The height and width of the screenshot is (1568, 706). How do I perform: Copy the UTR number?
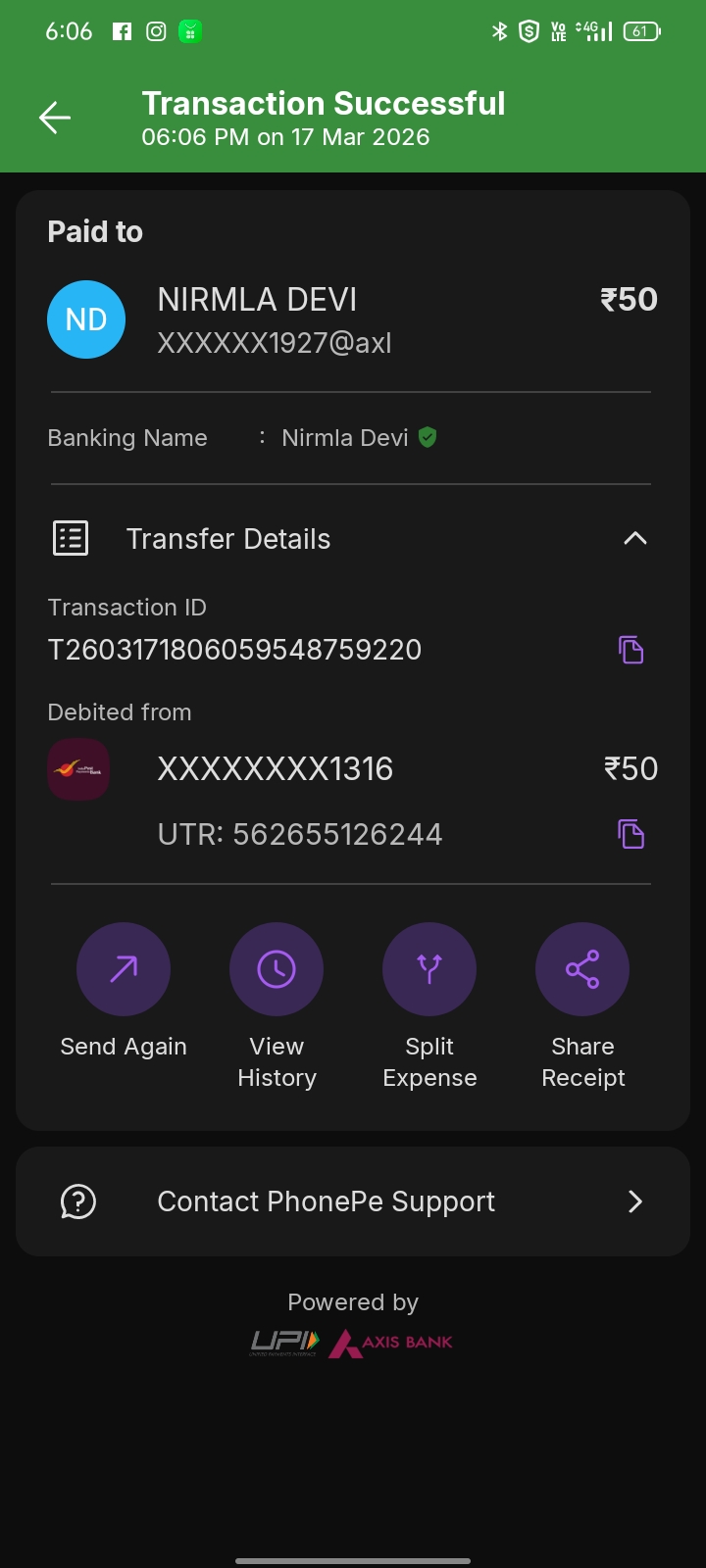(630, 834)
